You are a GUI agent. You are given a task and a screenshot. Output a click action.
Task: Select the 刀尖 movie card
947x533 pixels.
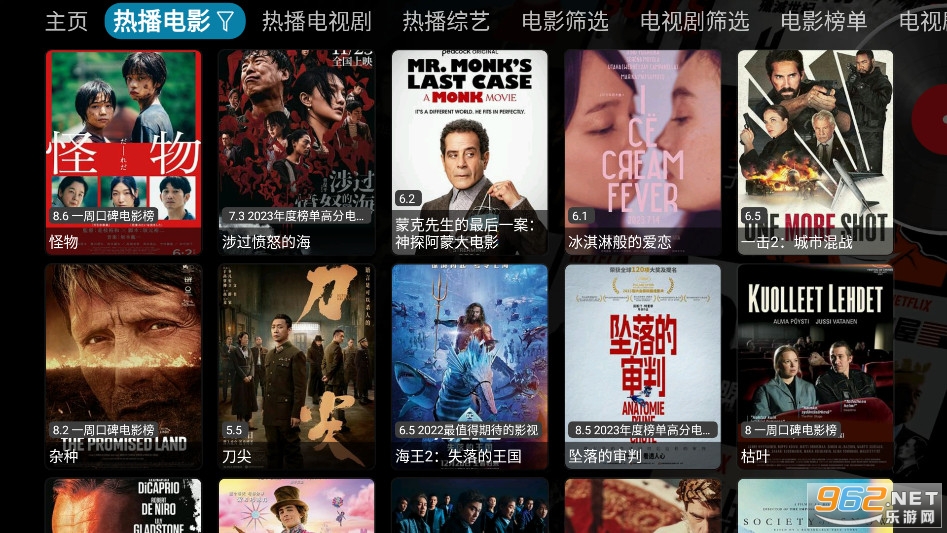(x=296, y=365)
